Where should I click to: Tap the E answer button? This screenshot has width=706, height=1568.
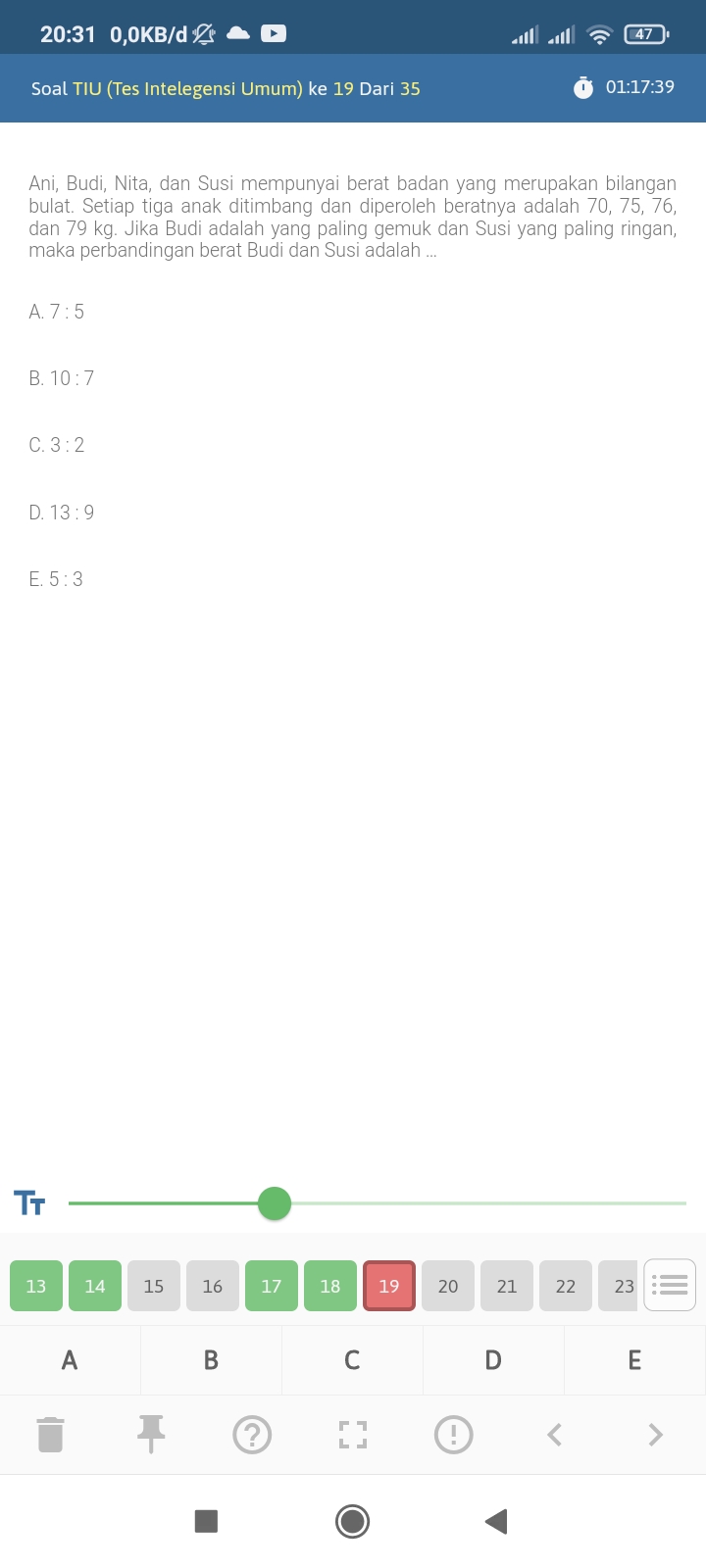pyautogui.click(x=634, y=1360)
